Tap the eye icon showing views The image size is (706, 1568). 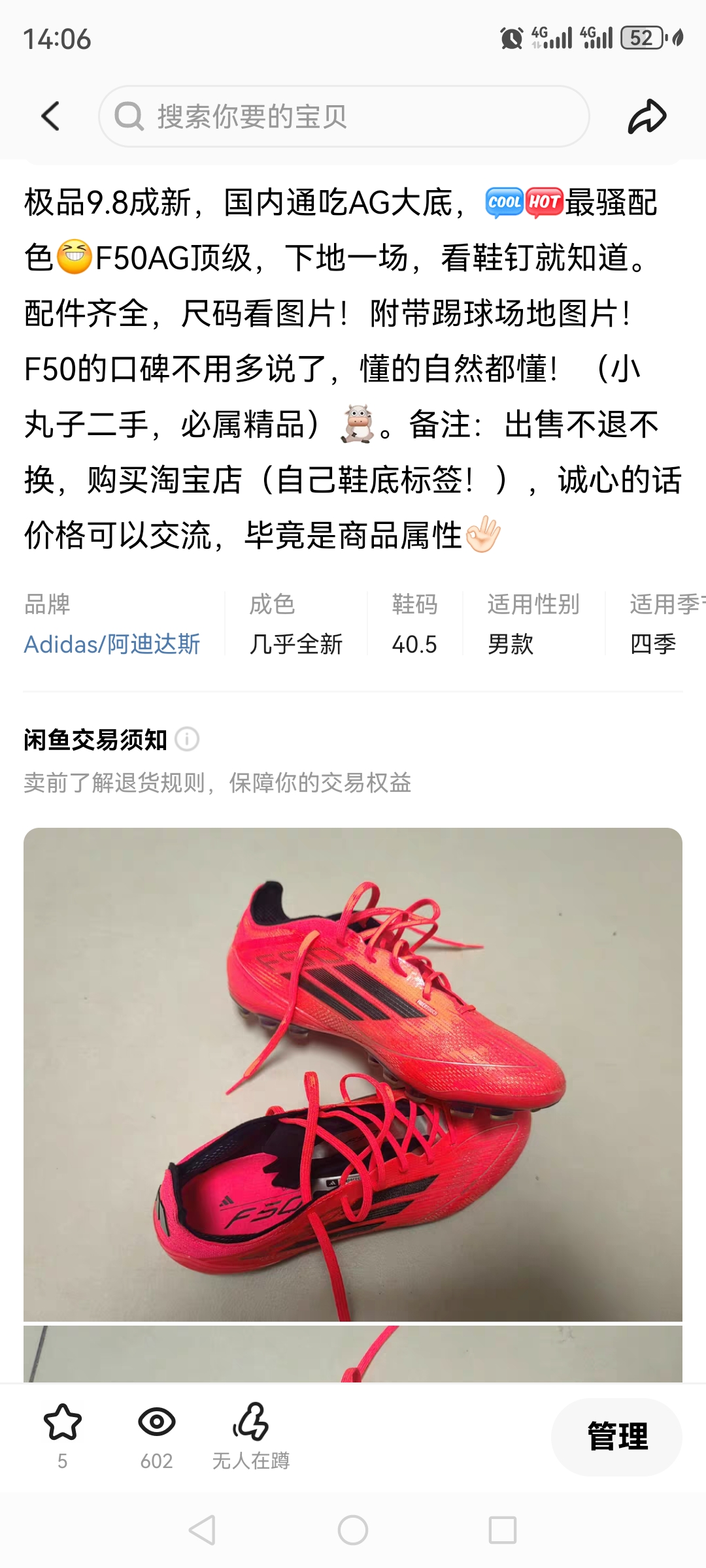point(157,1422)
